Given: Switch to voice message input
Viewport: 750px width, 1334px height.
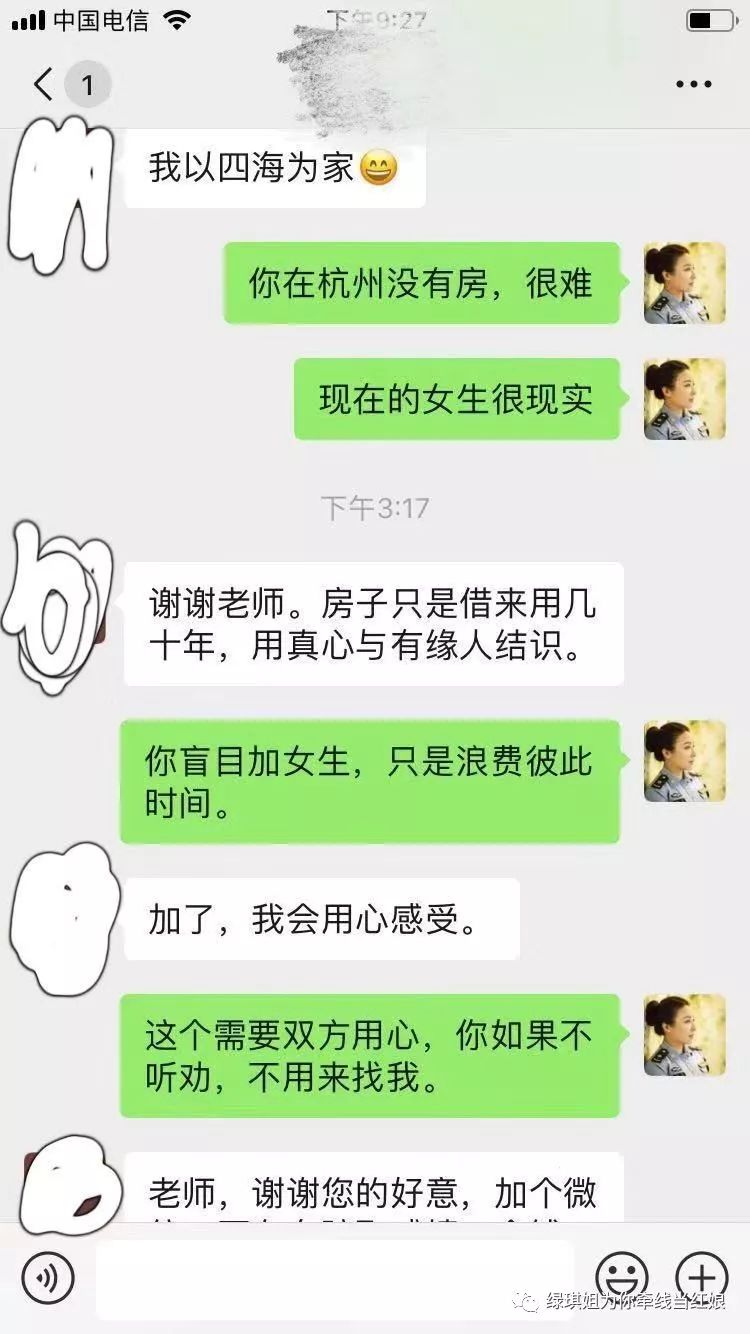Looking at the screenshot, I should tap(48, 1278).
